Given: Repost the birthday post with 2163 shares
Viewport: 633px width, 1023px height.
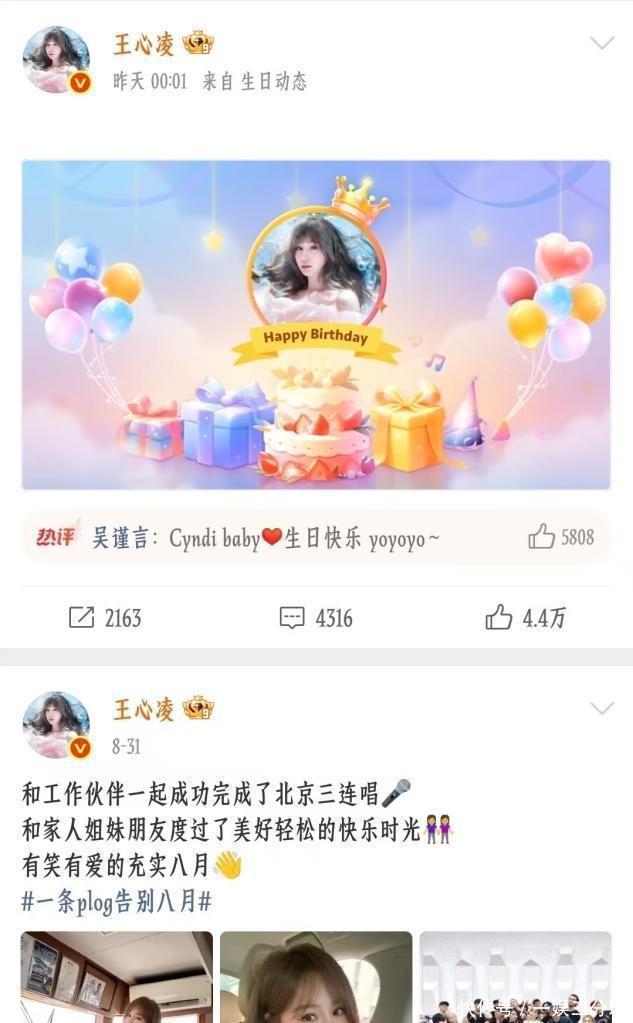Looking at the screenshot, I should (x=104, y=618).
